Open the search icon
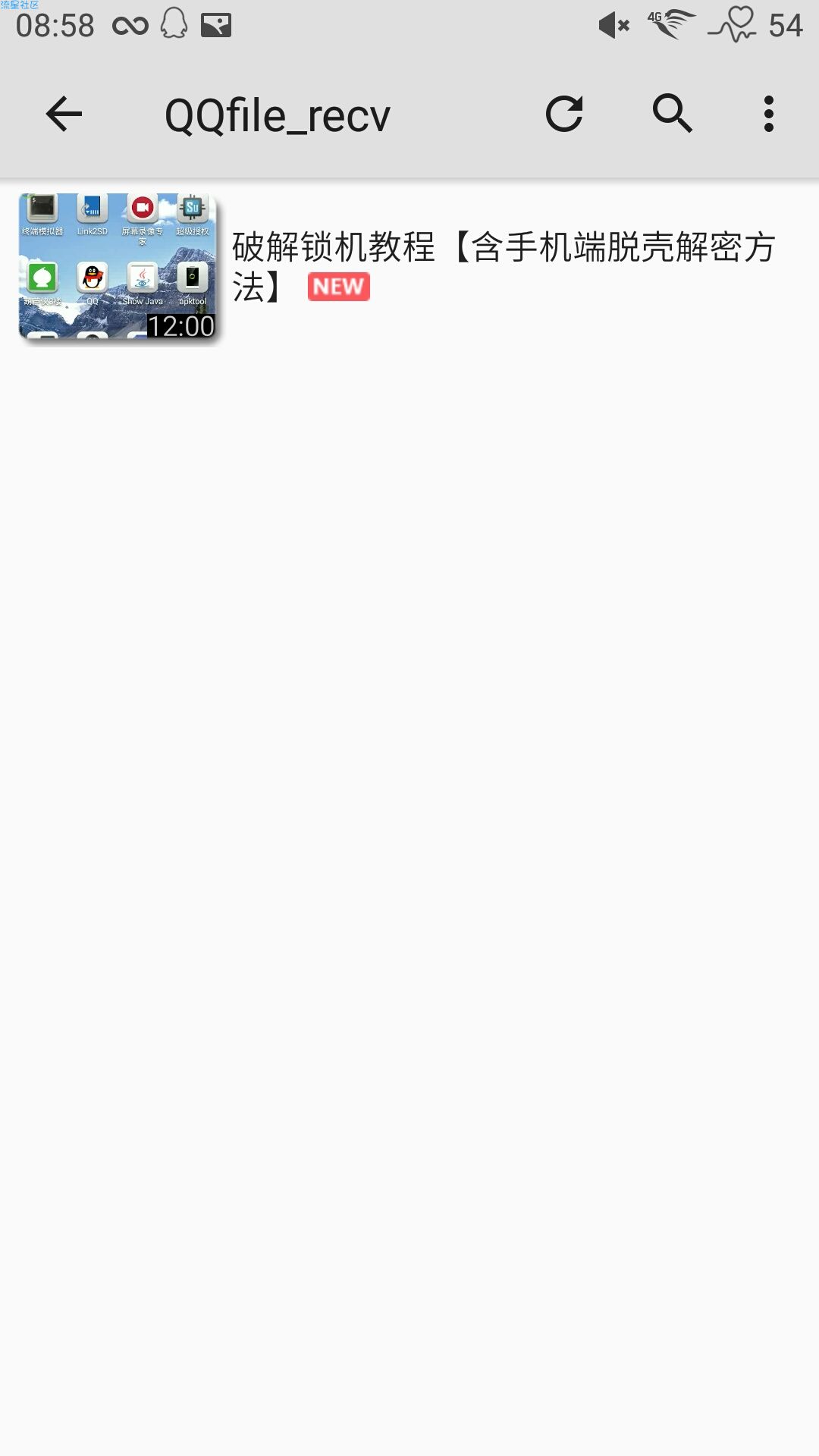Screen dimensions: 819x1456 coord(673,115)
